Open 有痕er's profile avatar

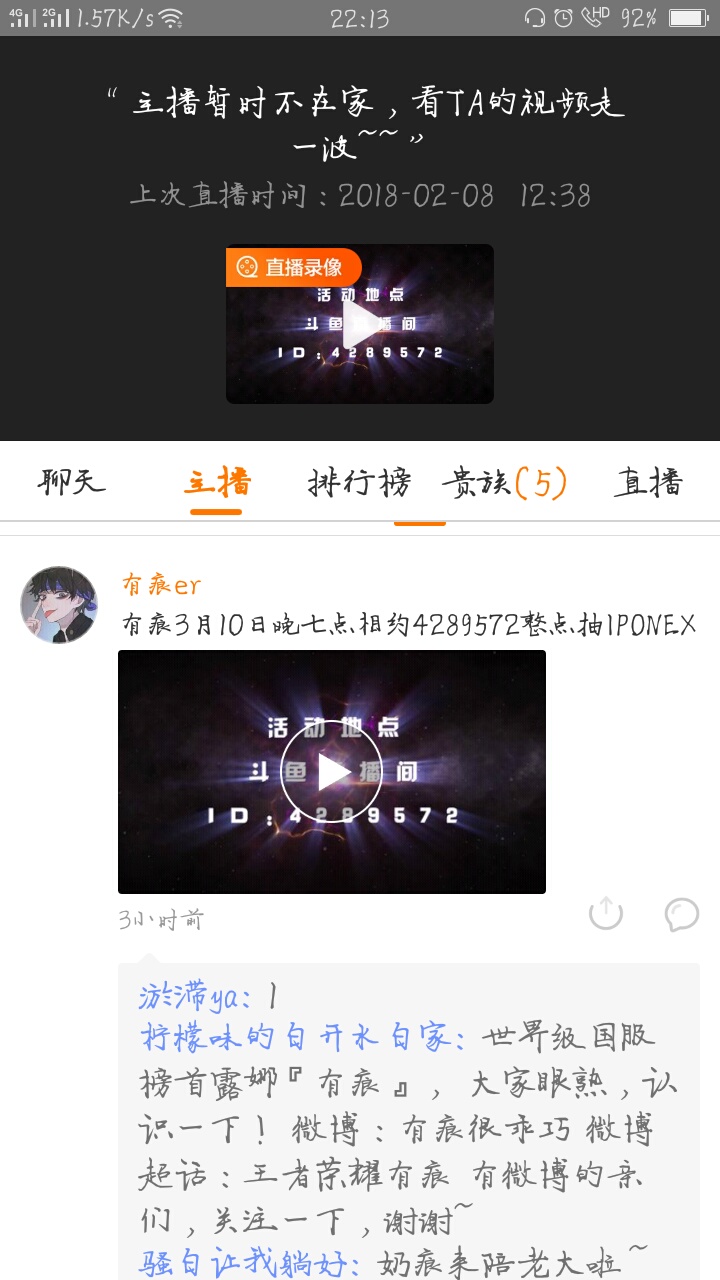tap(59, 605)
